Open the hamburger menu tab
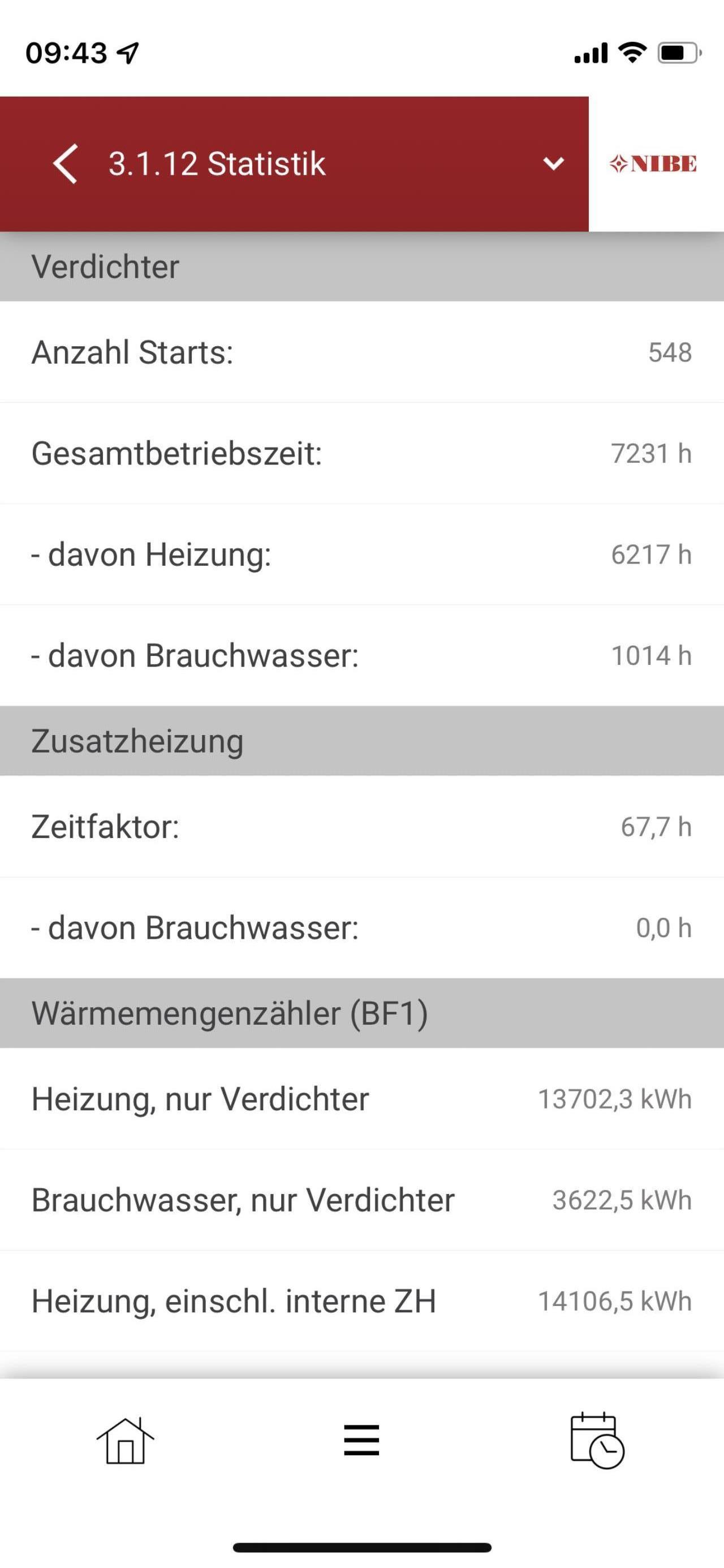Screen dimensions: 724x1568 point(361,1441)
